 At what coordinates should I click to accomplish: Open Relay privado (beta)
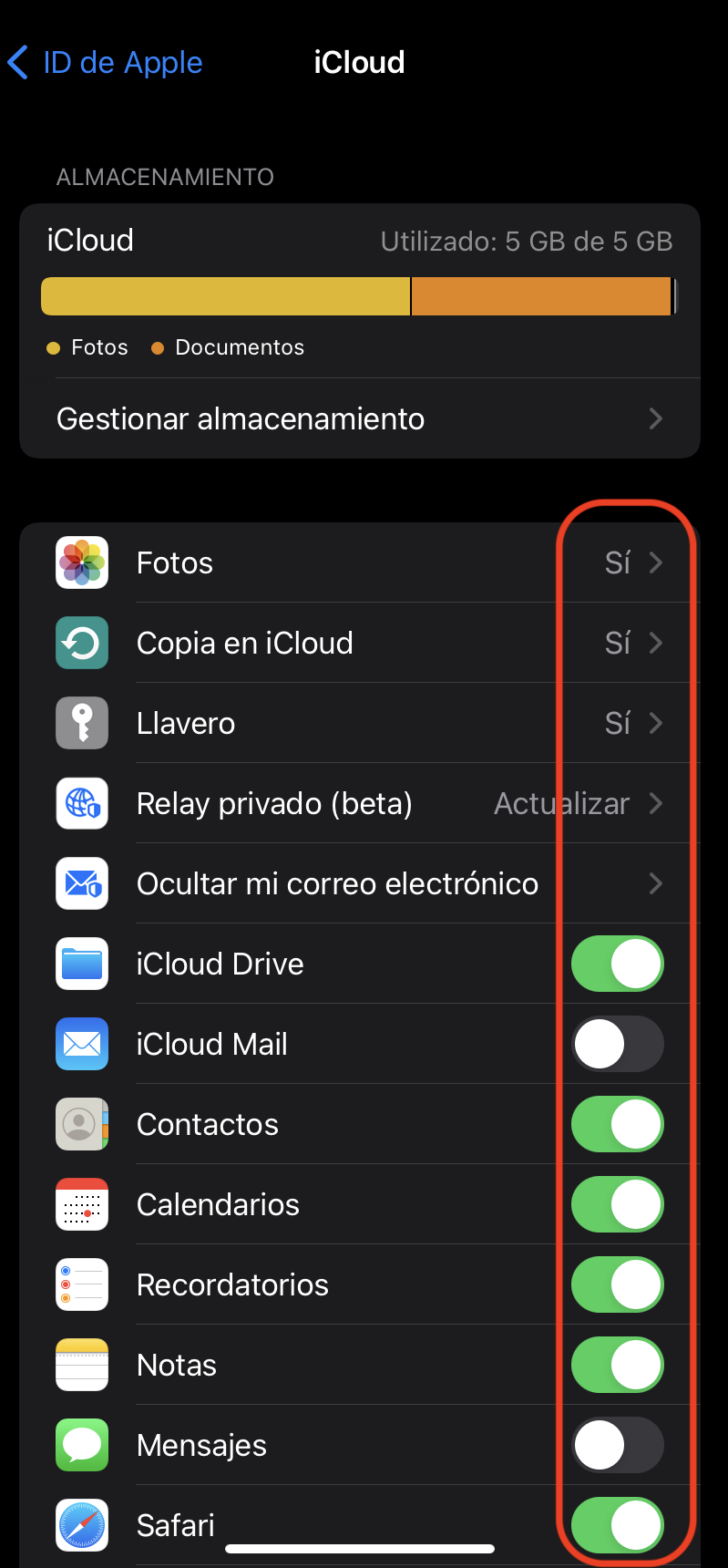(x=360, y=803)
